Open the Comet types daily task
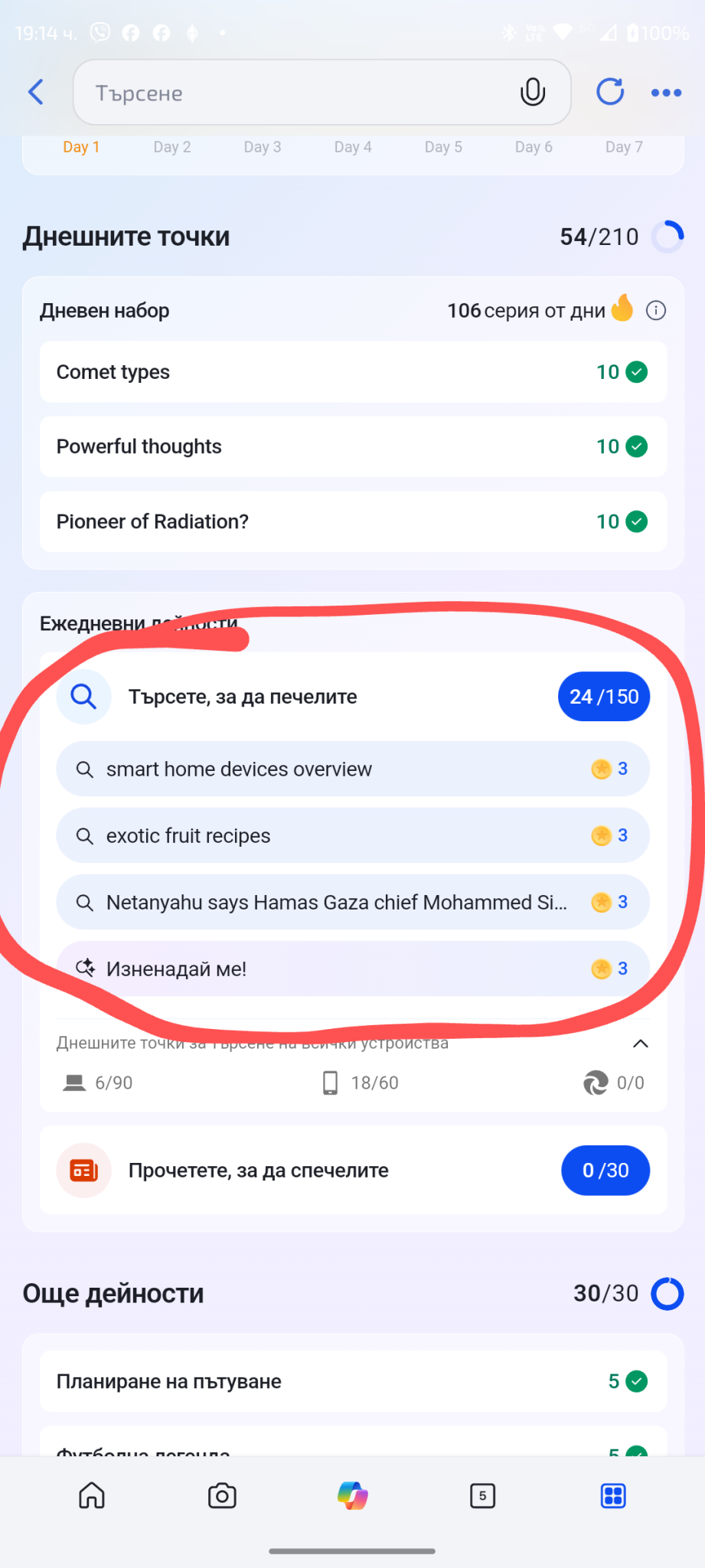This screenshot has height=1568, width=705. 352,372
